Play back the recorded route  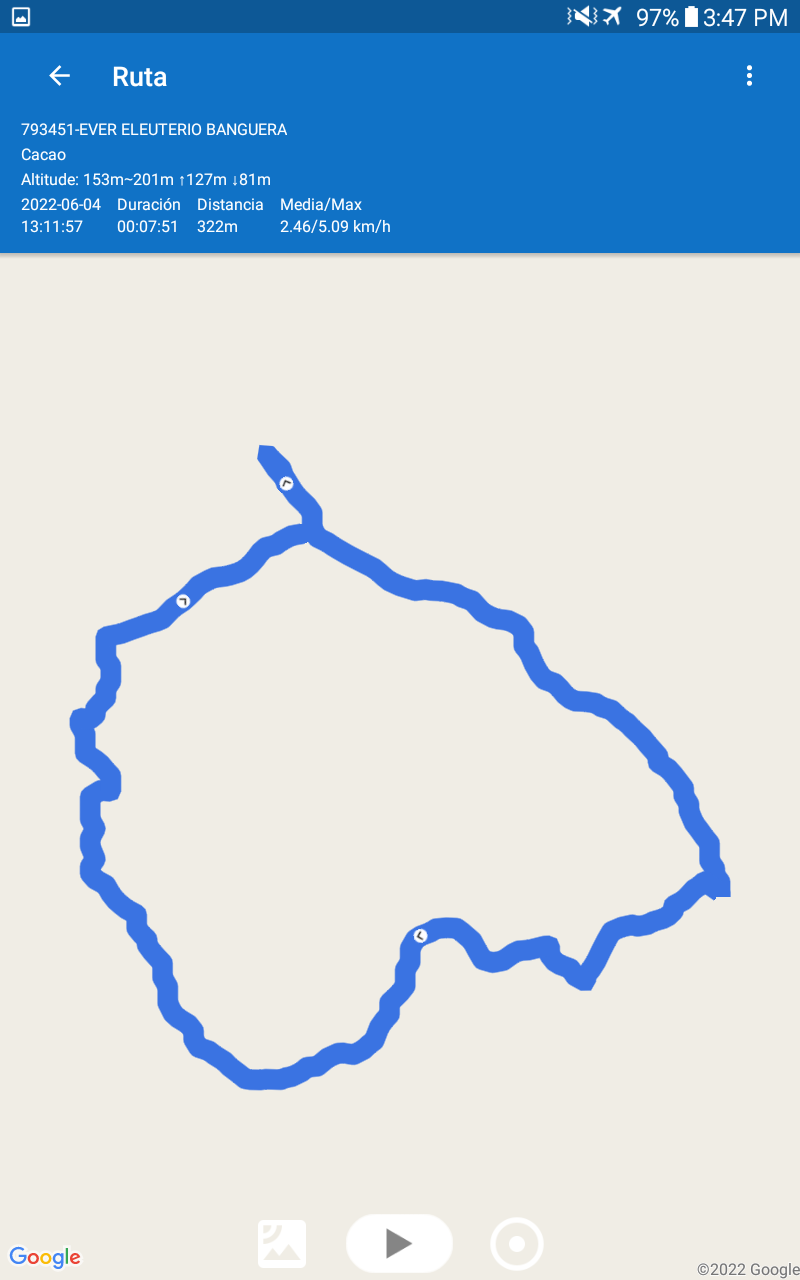399,1243
